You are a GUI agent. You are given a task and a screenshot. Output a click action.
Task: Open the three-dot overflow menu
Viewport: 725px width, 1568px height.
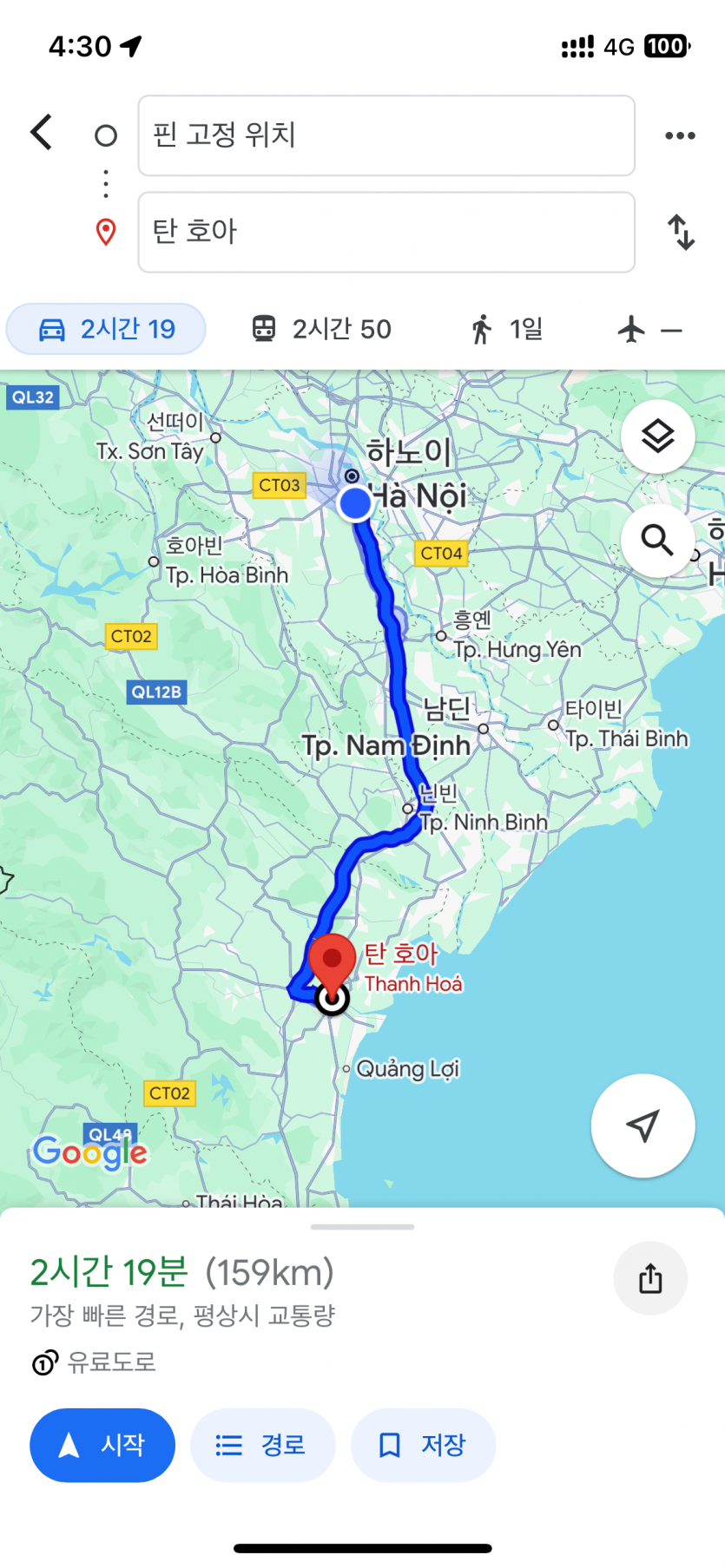click(679, 135)
